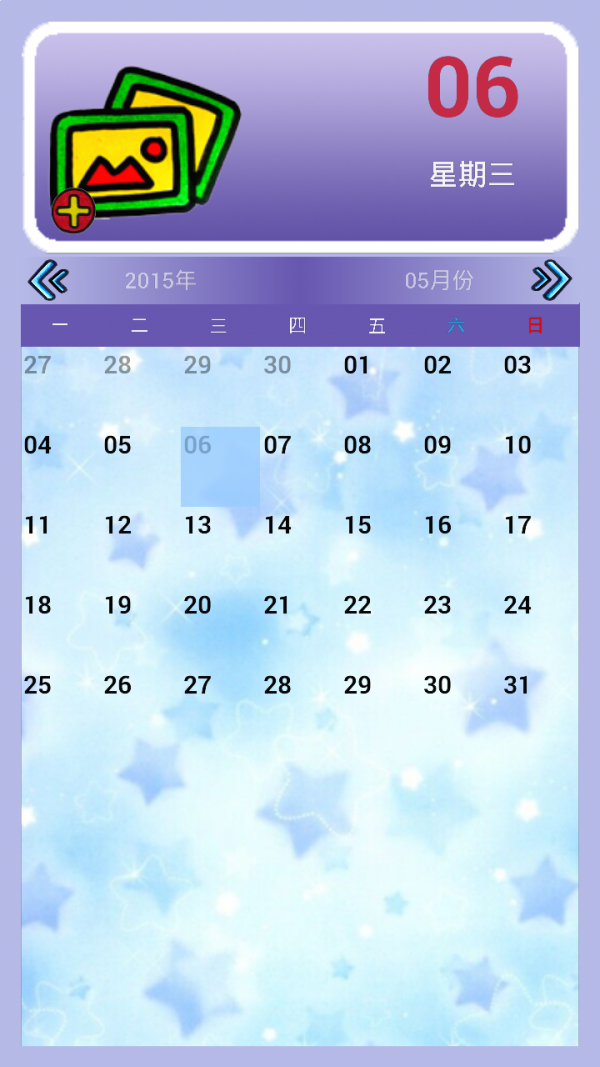The width and height of the screenshot is (600, 1067).
Task: Select May 06 on the calendar
Action: point(219,465)
